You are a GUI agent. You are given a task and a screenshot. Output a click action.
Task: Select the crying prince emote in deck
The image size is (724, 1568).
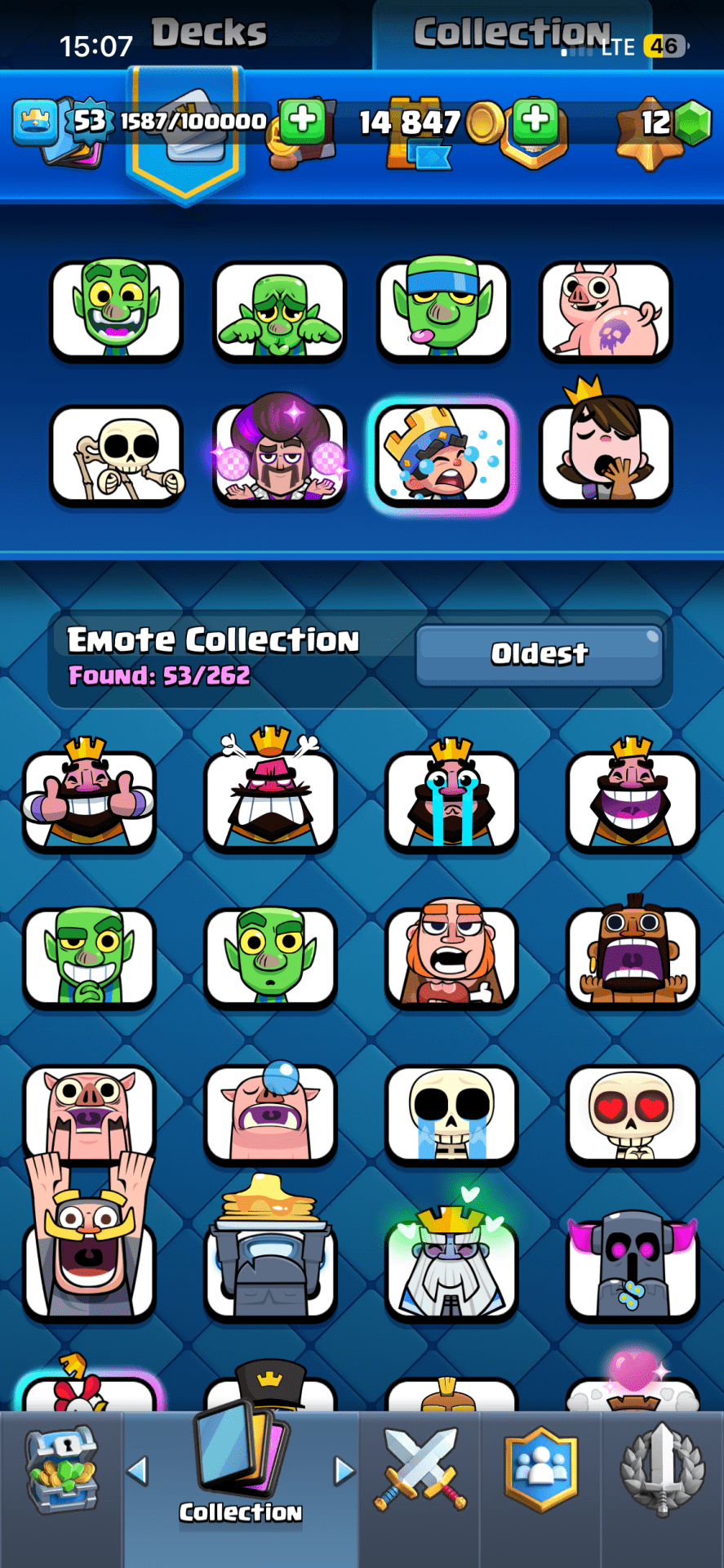[442, 454]
